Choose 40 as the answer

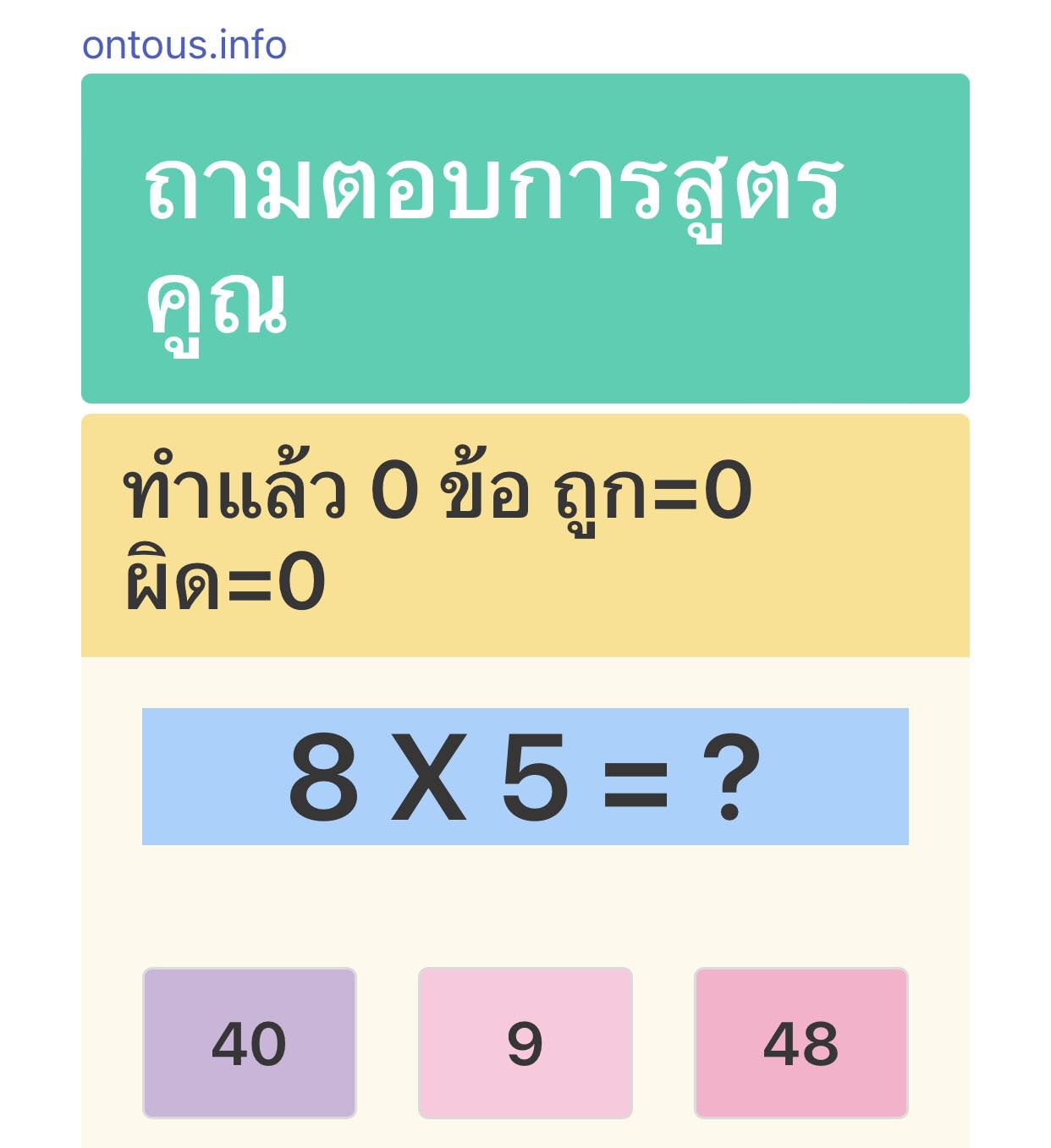tap(250, 1042)
